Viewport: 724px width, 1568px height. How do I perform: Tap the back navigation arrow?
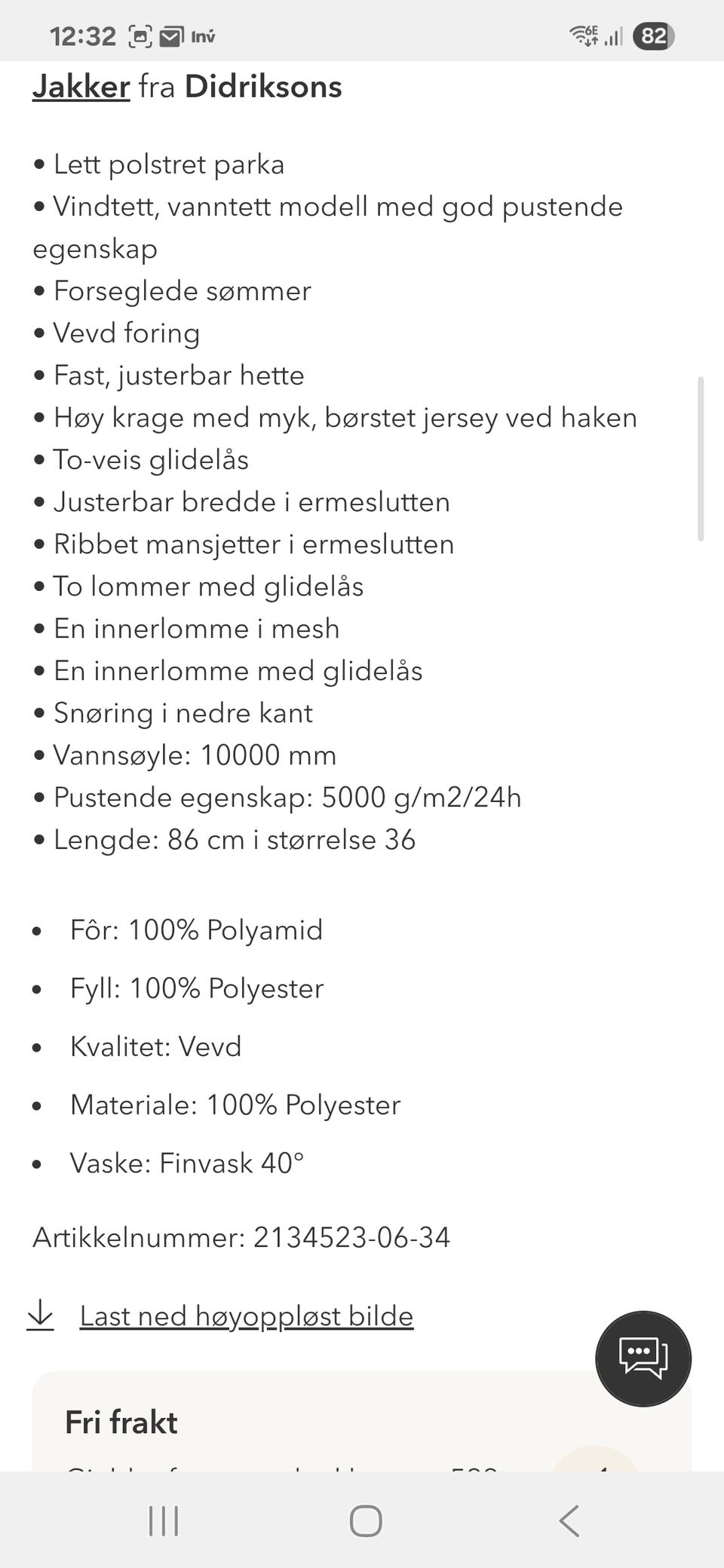click(568, 1521)
